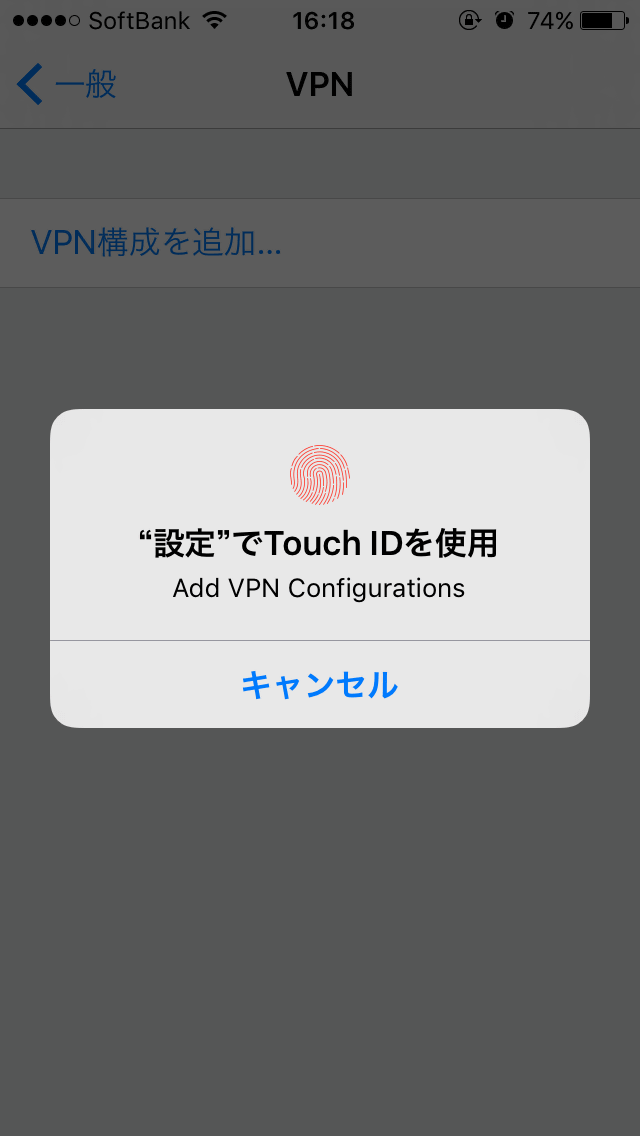Open VPN構成を追加... row

(x=320, y=243)
